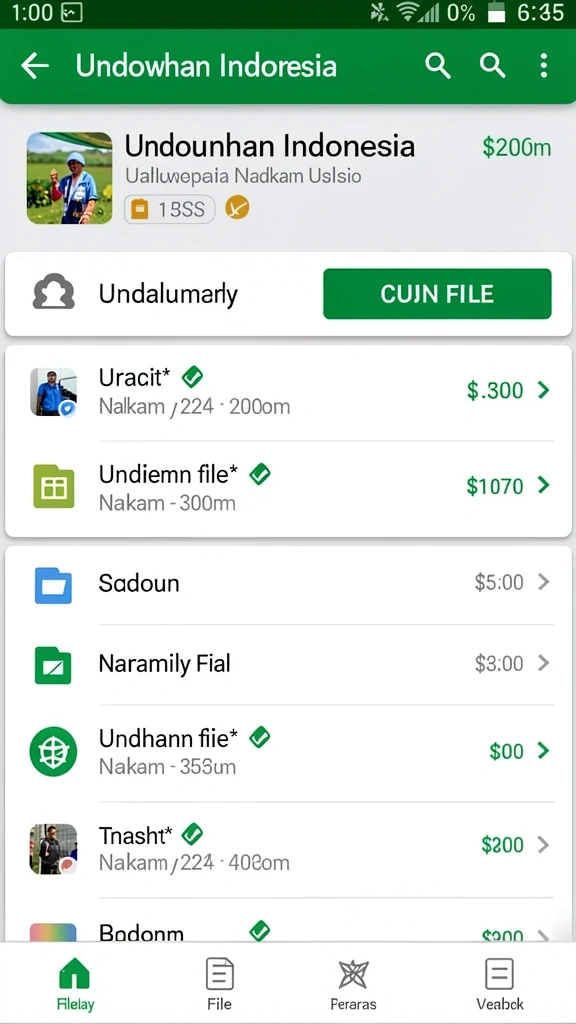Switch to the File tab
Screen dimensions: 576x1024
click(219, 984)
